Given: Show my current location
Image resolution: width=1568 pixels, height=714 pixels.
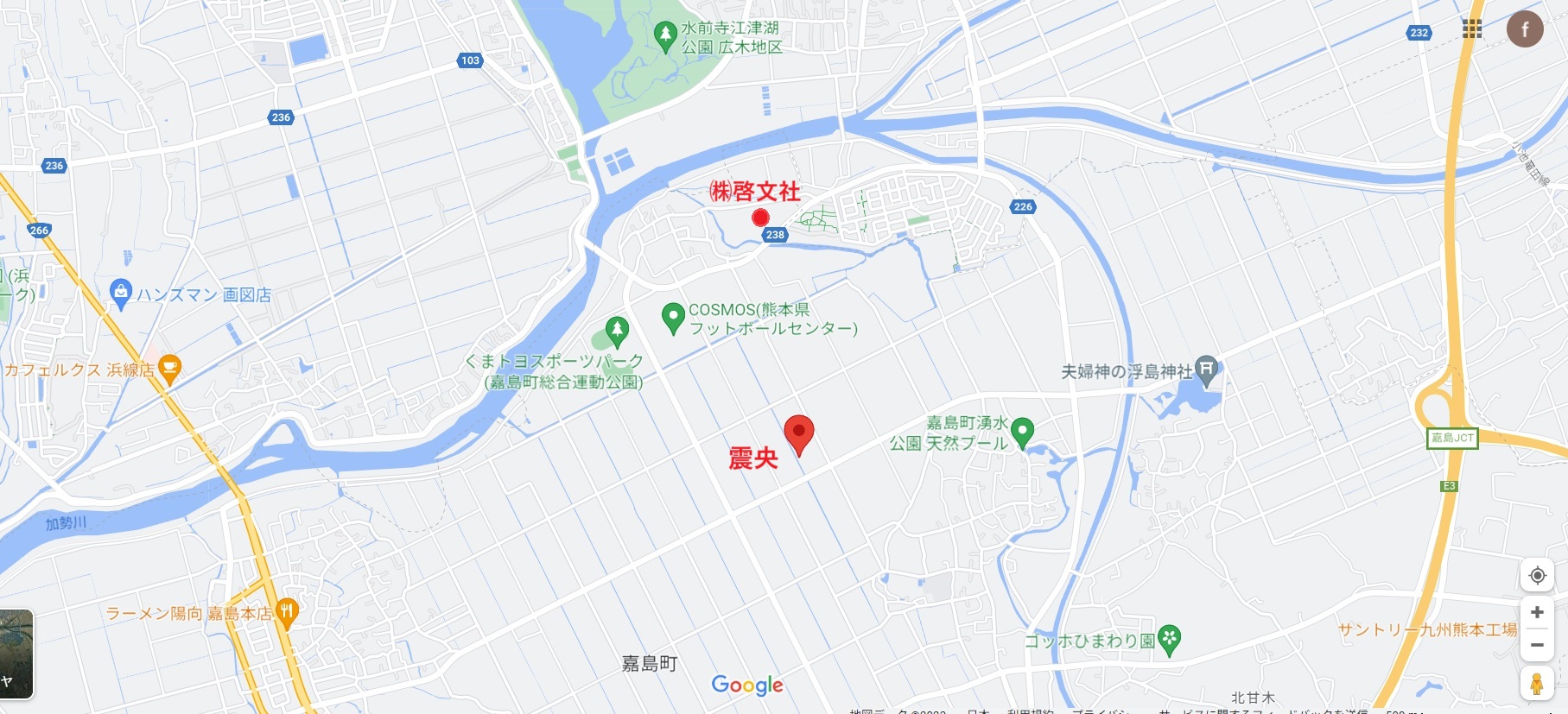Looking at the screenshot, I should (1537, 576).
